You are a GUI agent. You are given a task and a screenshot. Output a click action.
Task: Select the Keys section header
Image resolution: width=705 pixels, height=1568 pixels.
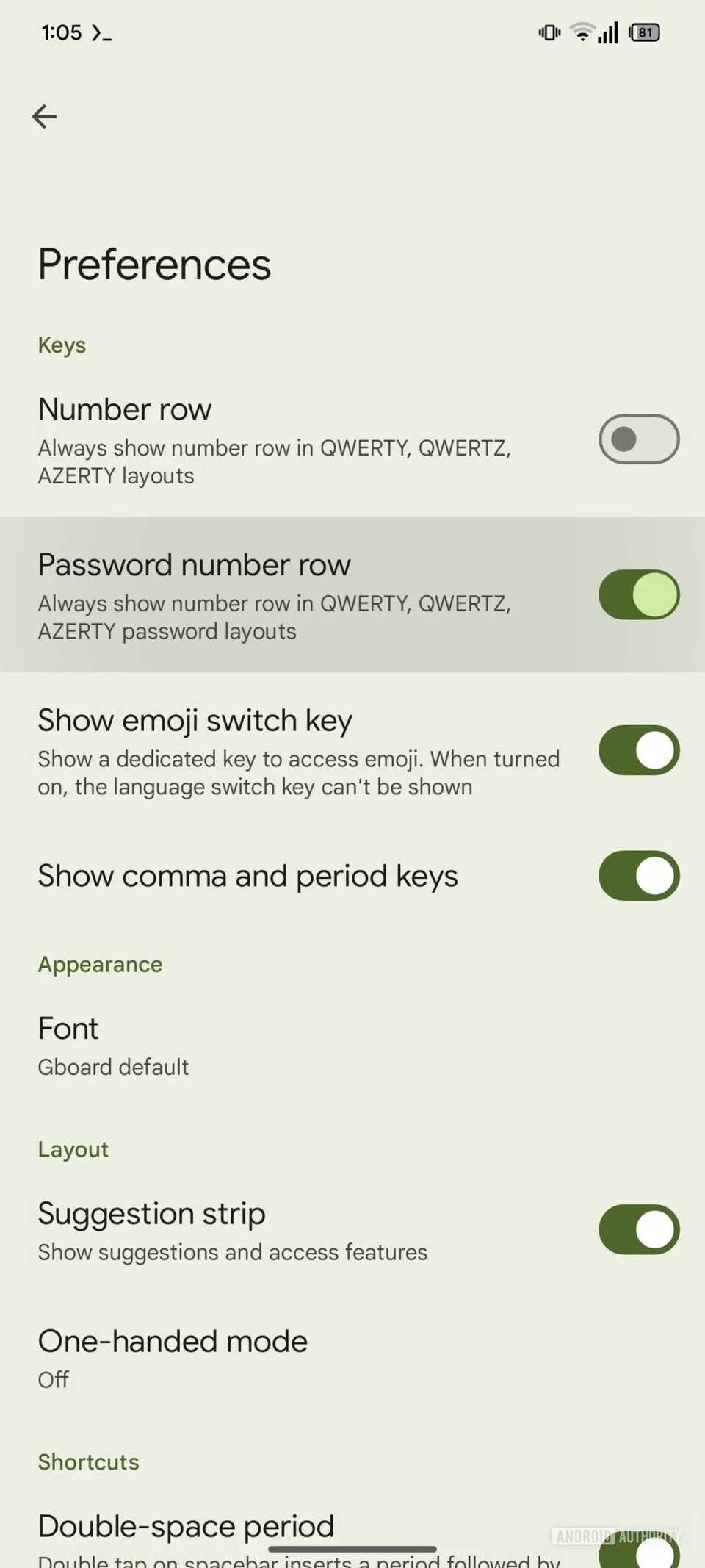click(x=61, y=345)
